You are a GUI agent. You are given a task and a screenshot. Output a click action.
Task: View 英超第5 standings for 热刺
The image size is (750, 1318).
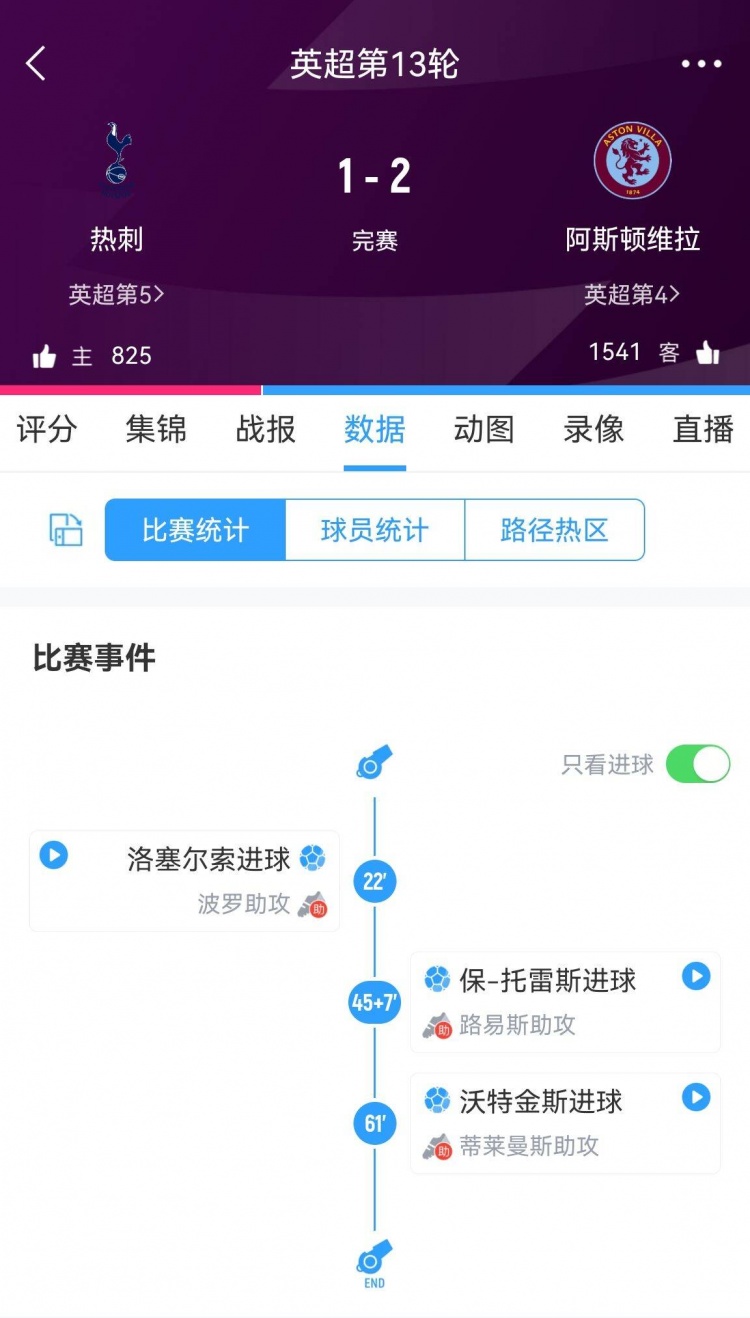[x=116, y=294]
